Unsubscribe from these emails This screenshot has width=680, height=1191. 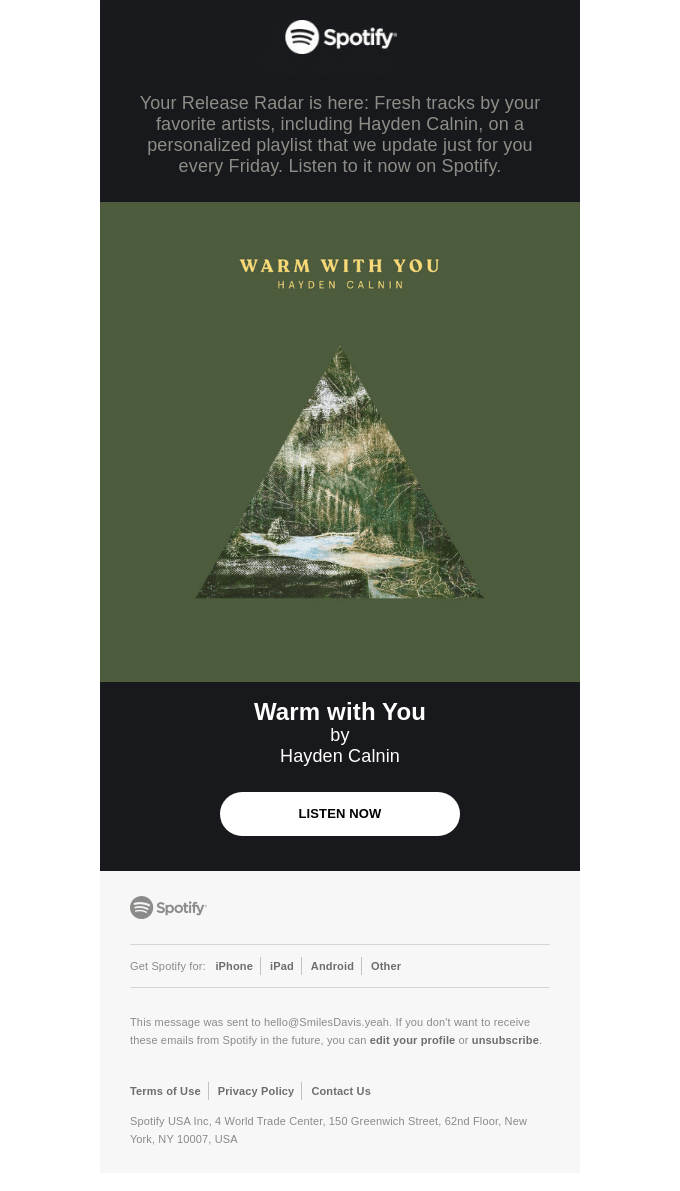point(505,1040)
